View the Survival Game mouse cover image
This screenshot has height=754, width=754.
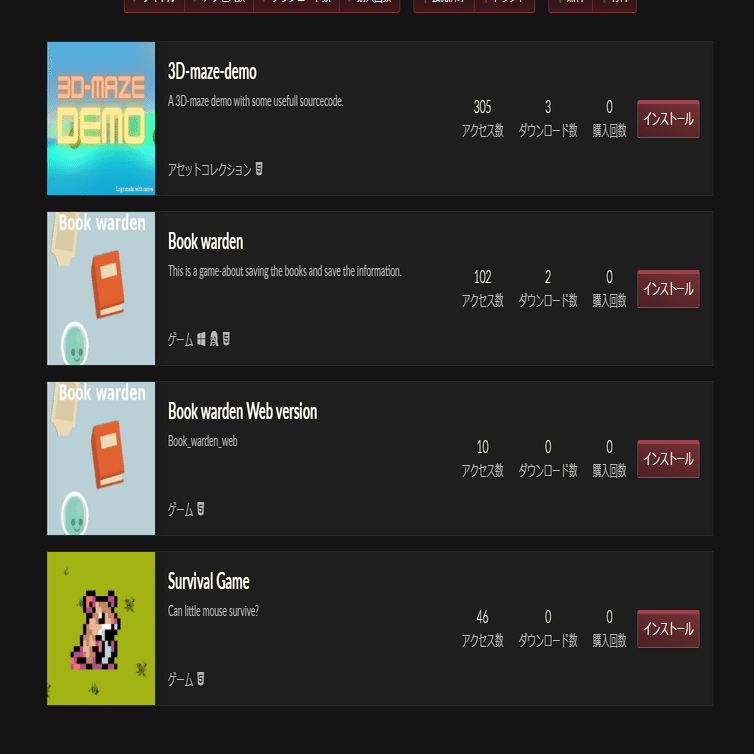101,629
